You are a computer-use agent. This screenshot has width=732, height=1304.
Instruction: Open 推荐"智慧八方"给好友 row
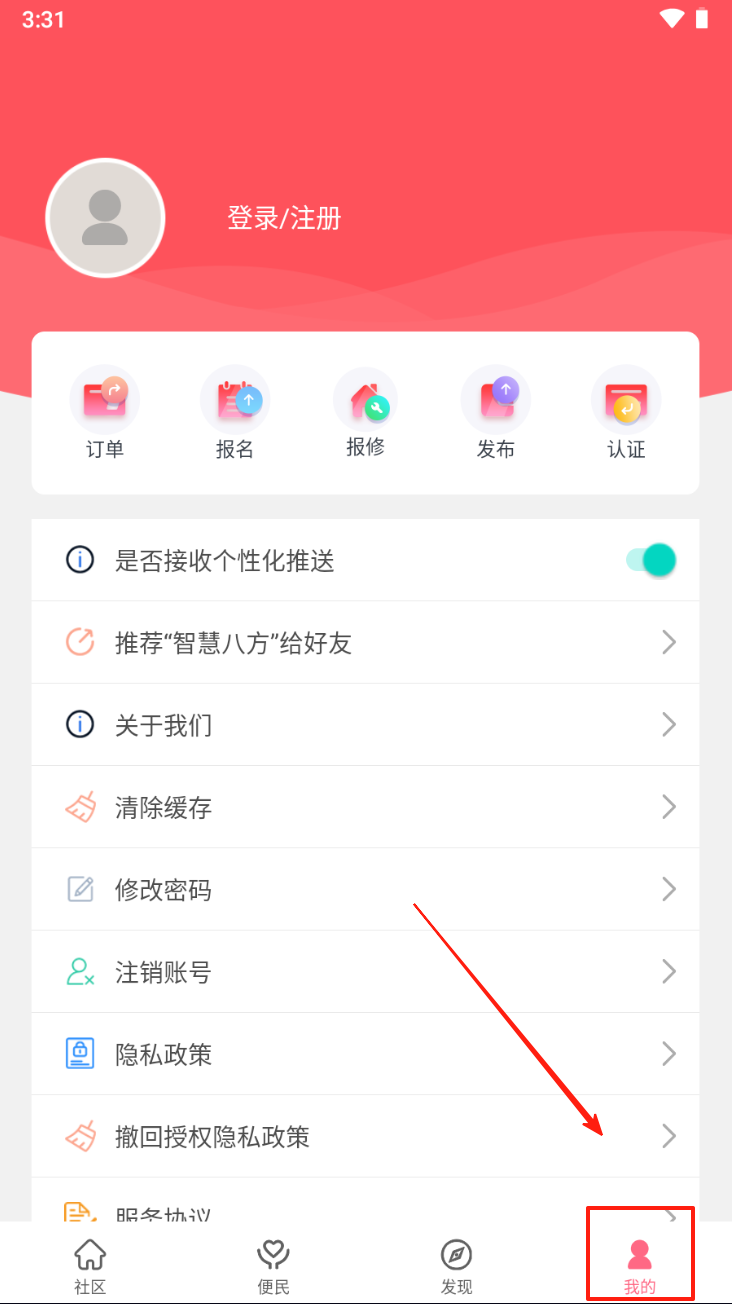pos(365,642)
